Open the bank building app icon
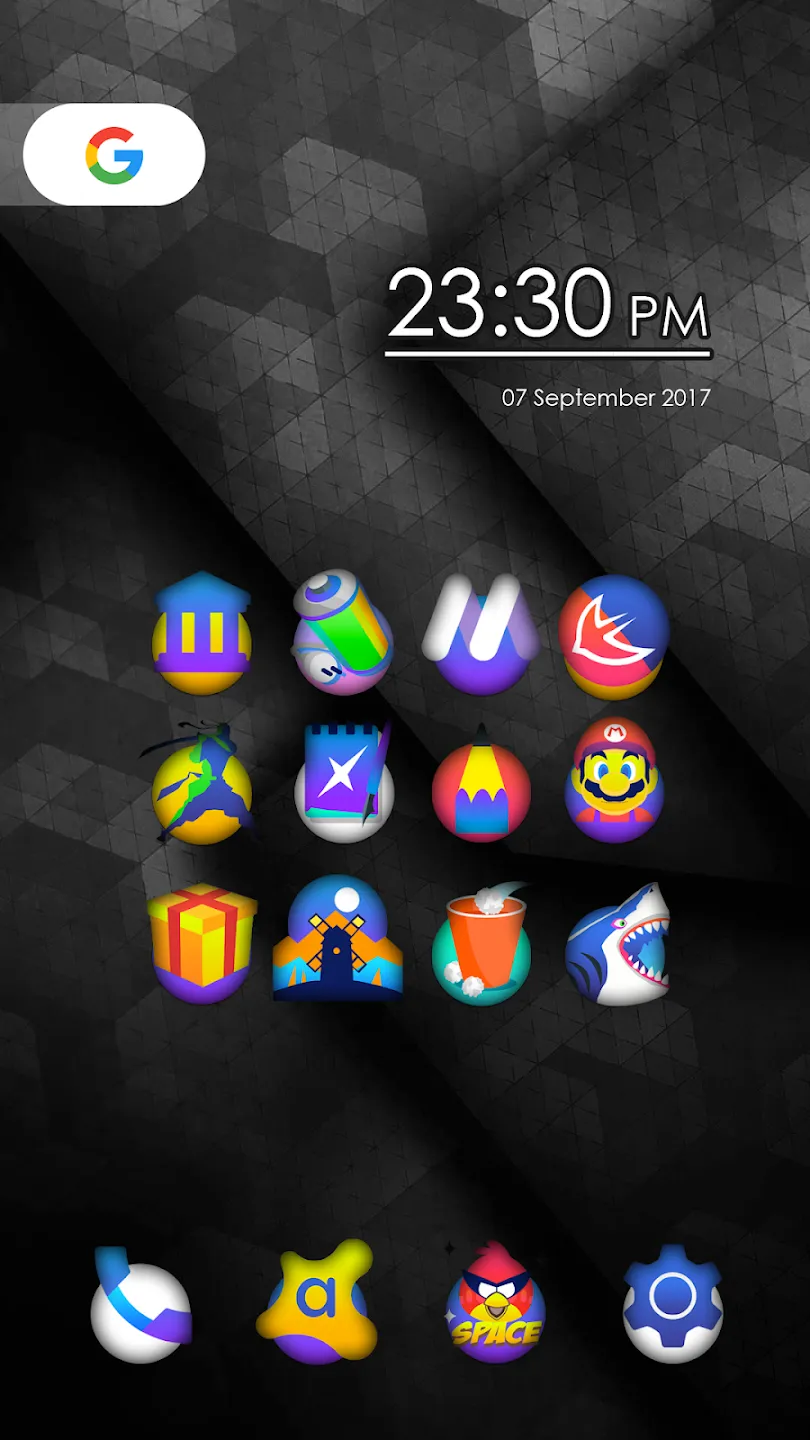The height and width of the screenshot is (1440, 810). pyautogui.click(x=202, y=634)
